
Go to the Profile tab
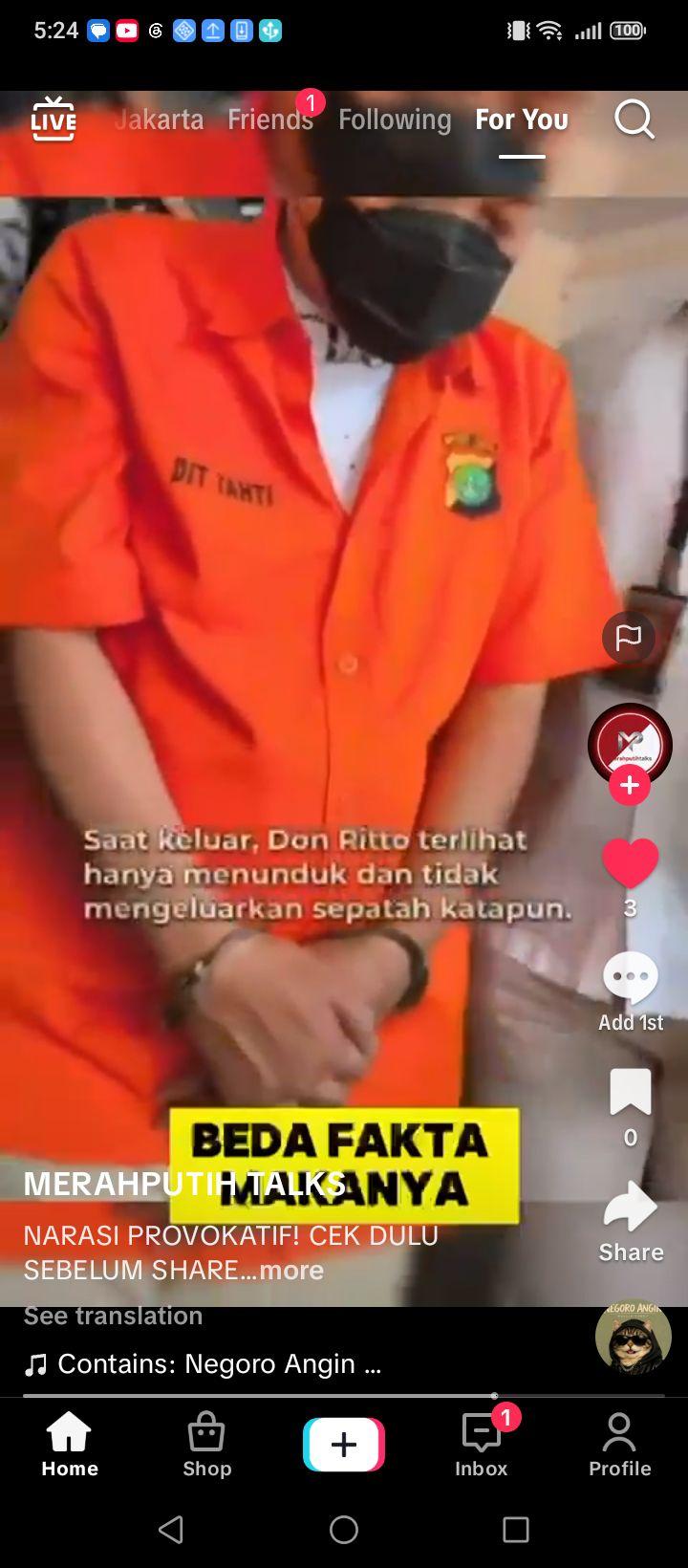[619, 1445]
